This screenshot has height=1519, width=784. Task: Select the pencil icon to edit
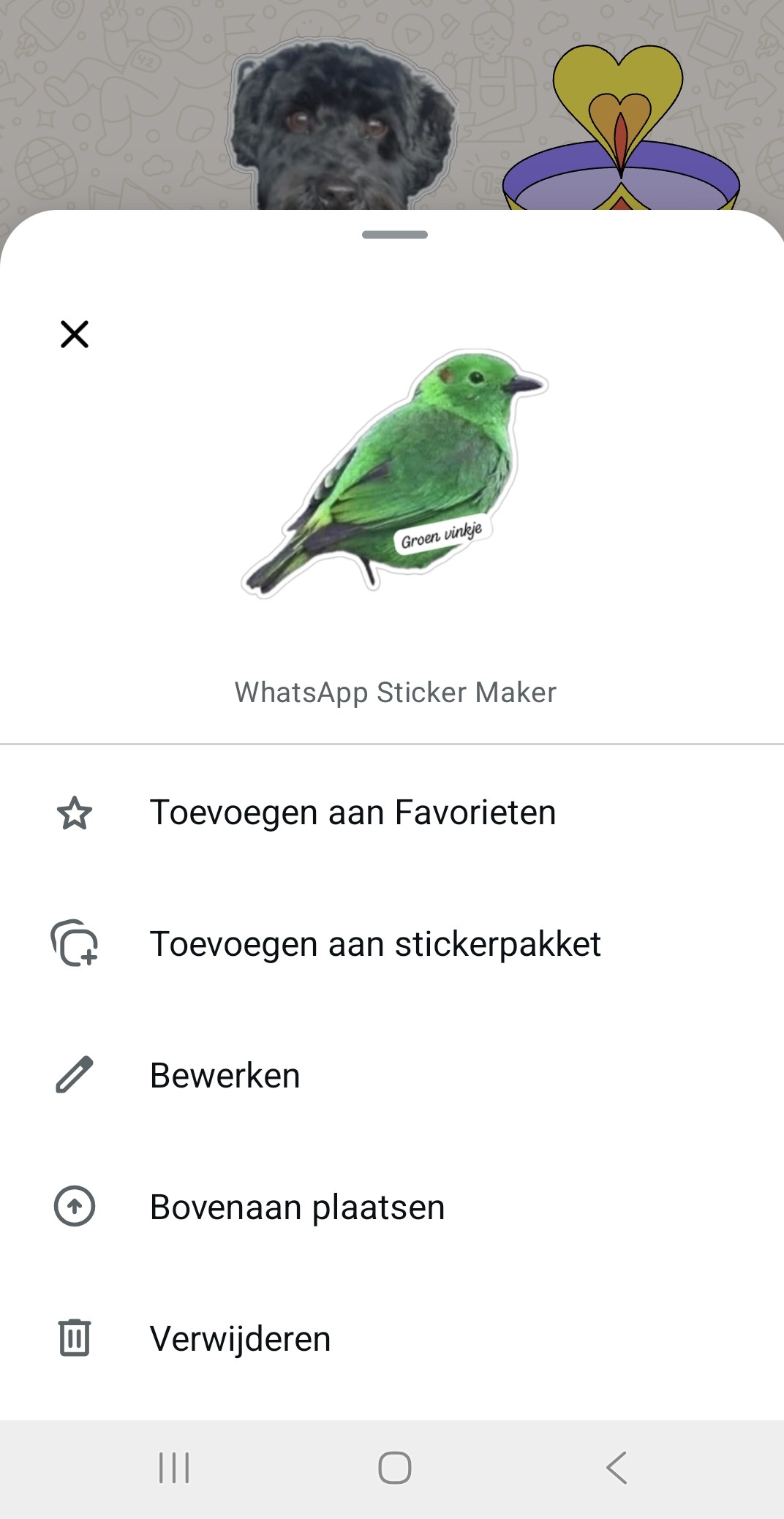tap(75, 1075)
